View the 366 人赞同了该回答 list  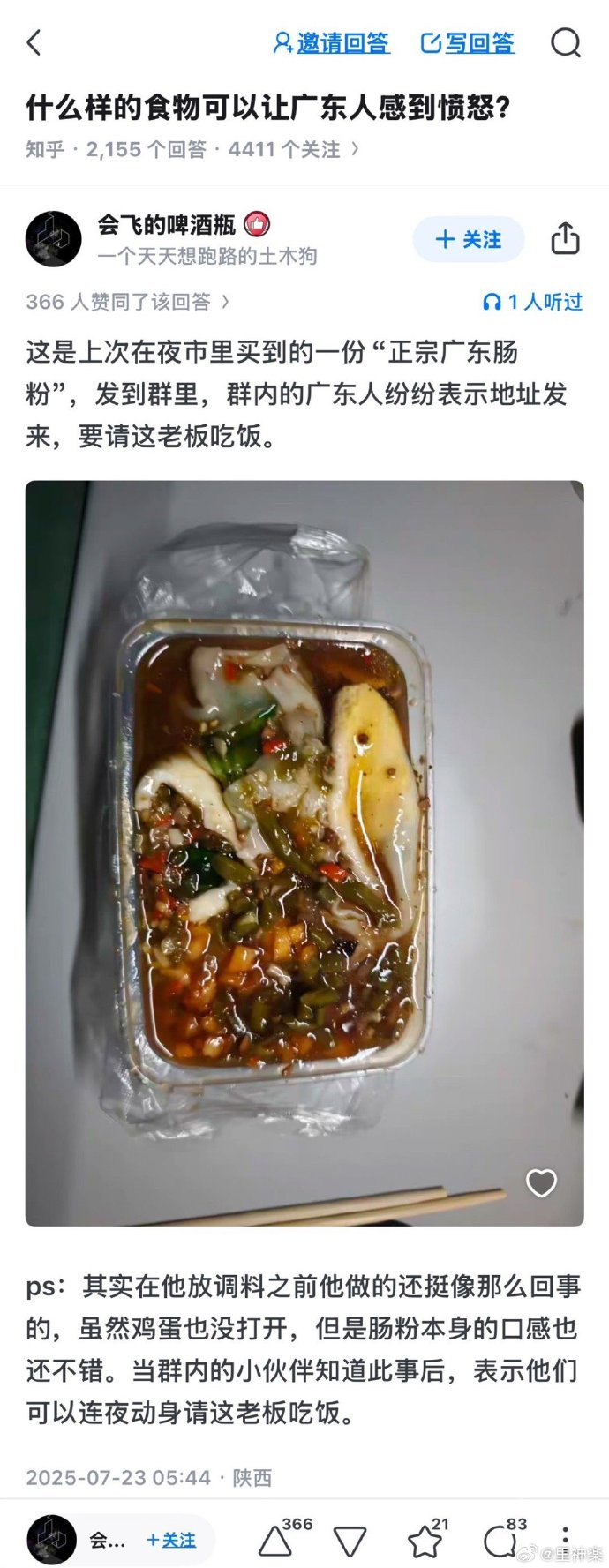point(127,302)
